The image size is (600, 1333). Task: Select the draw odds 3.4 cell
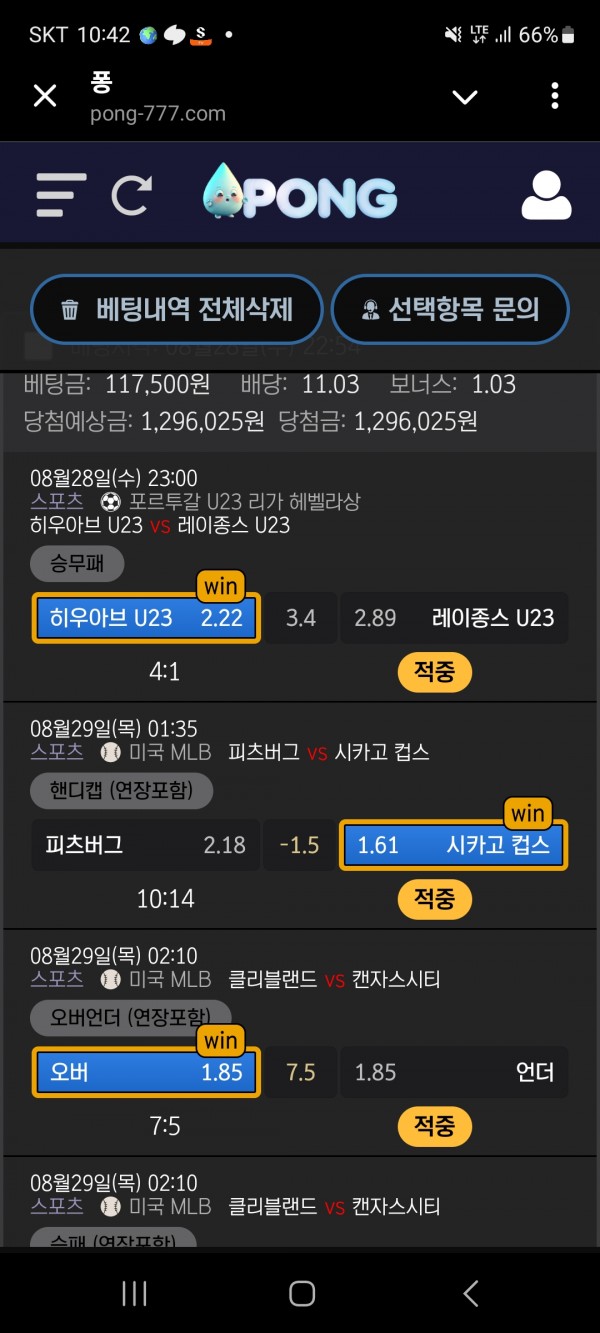[301, 618]
